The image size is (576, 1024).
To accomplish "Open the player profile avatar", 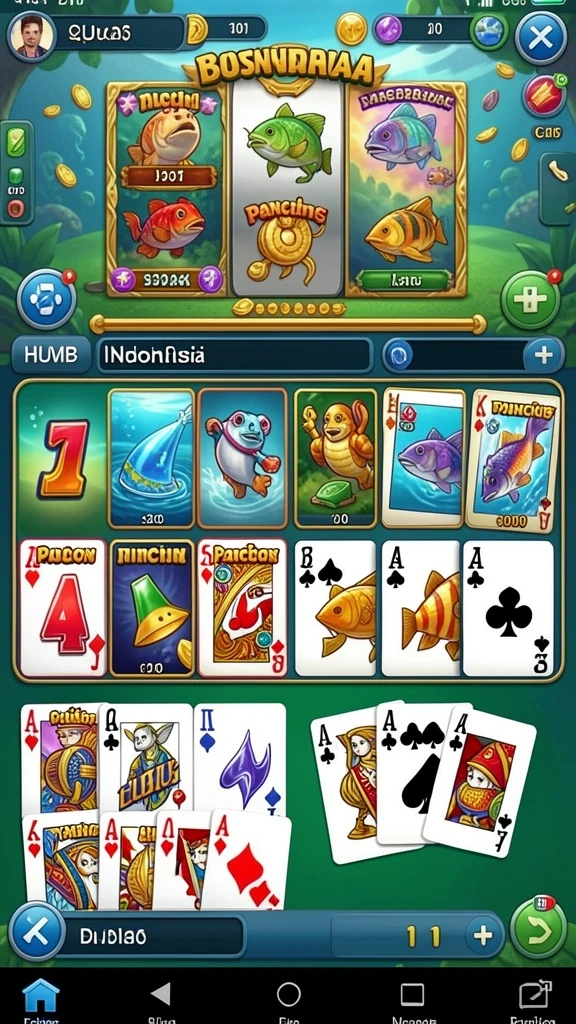I will pyautogui.click(x=30, y=37).
